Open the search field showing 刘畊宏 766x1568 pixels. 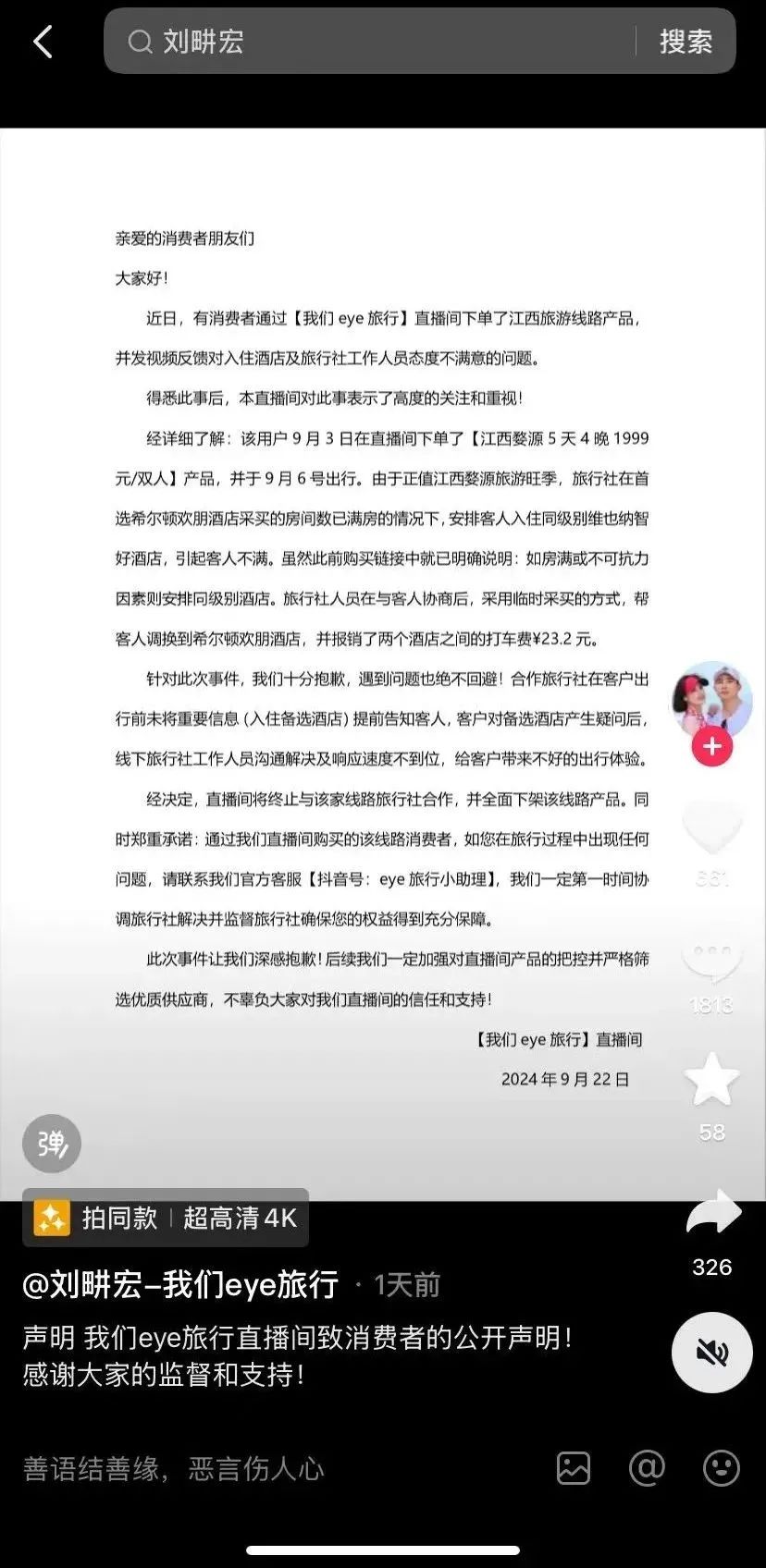[x=370, y=42]
